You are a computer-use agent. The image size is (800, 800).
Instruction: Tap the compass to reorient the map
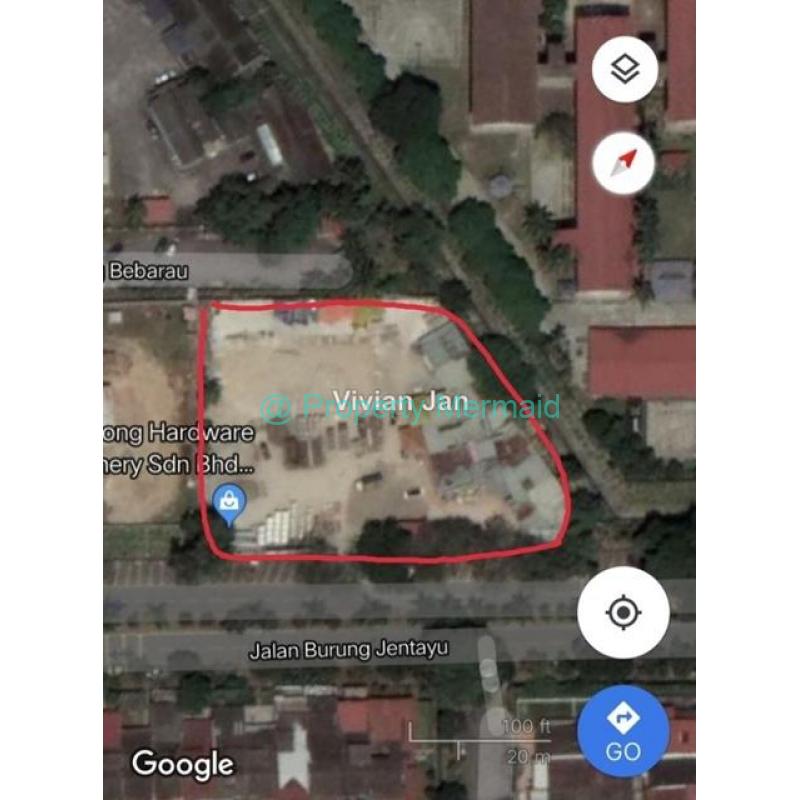(x=625, y=161)
